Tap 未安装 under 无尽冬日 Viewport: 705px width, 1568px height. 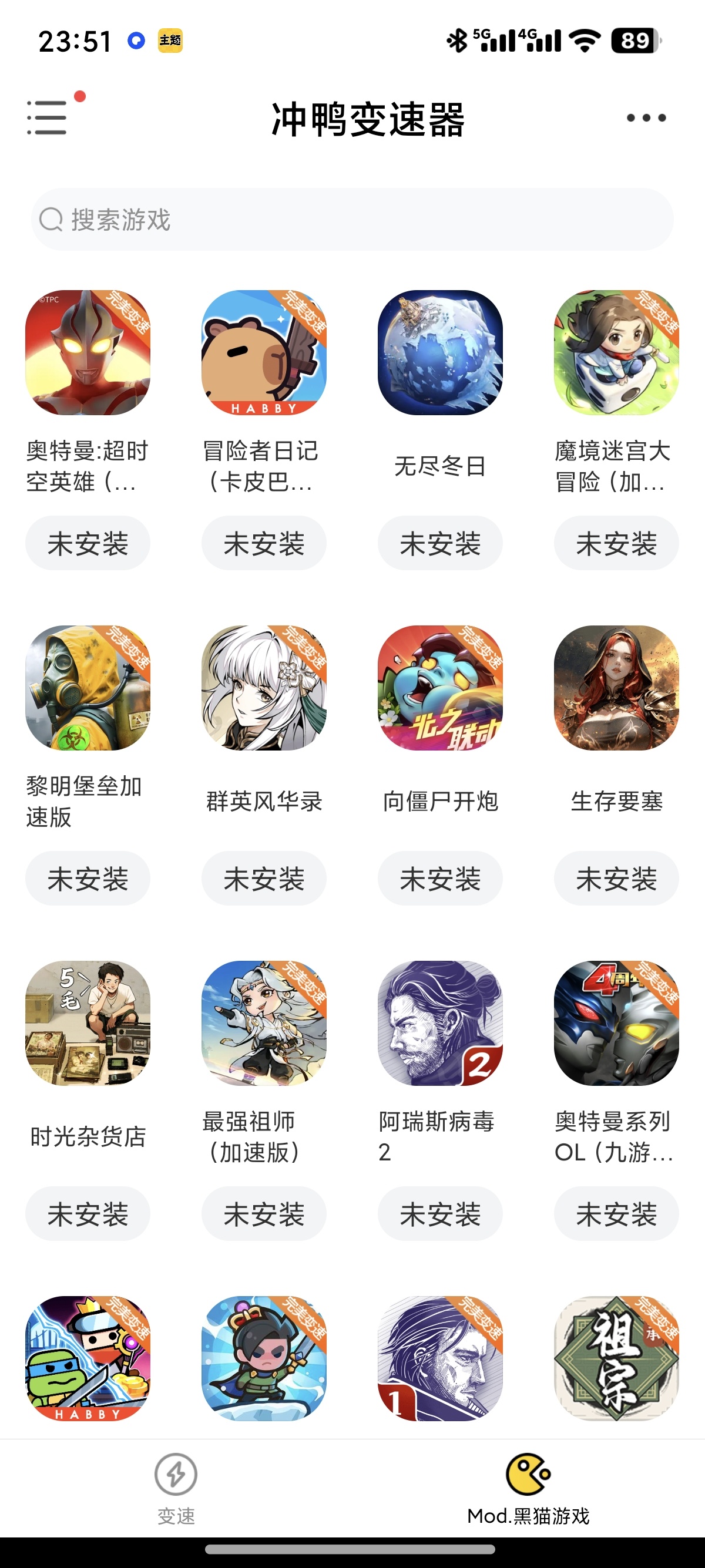click(440, 543)
